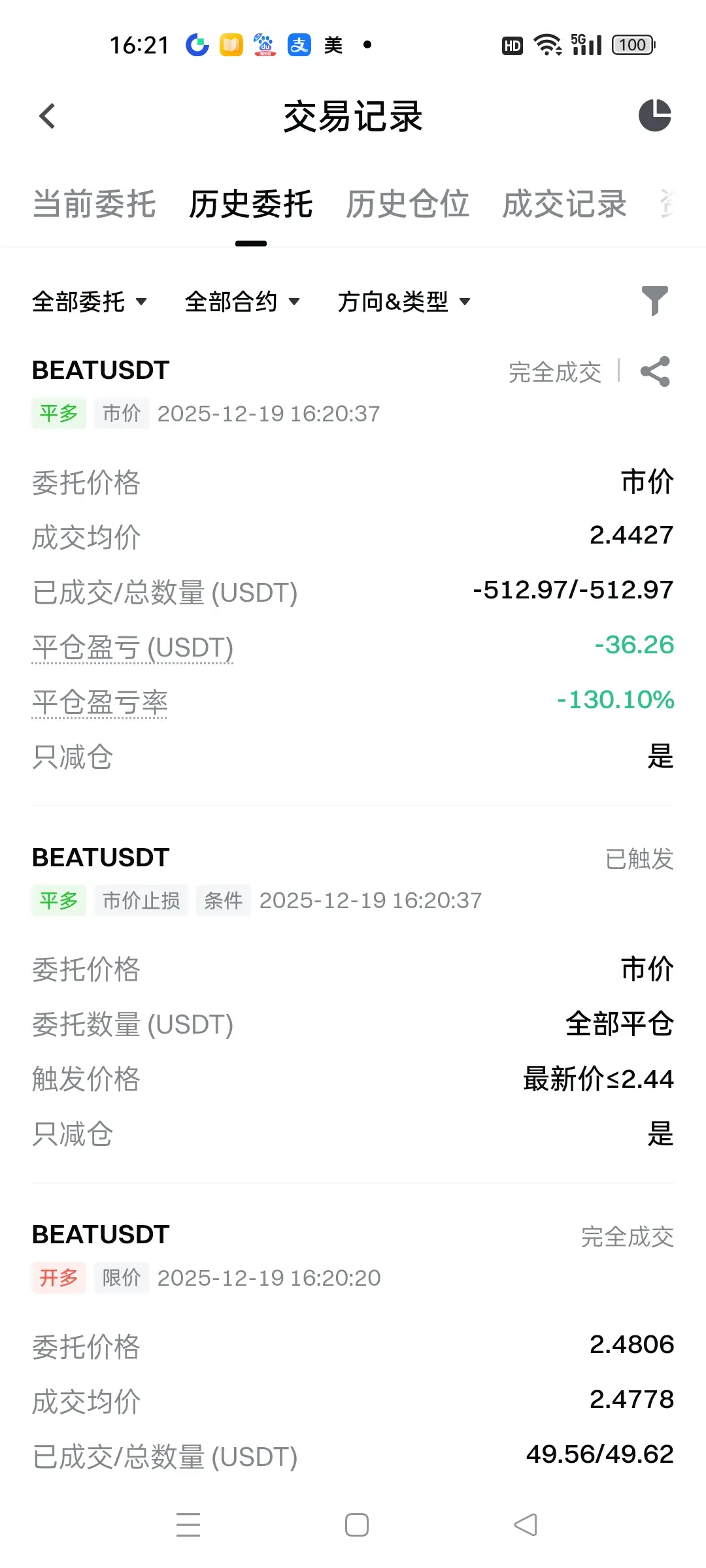The image size is (706, 1568).
Task: Expand the 全部合约 dropdown
Action: point(243,302)
